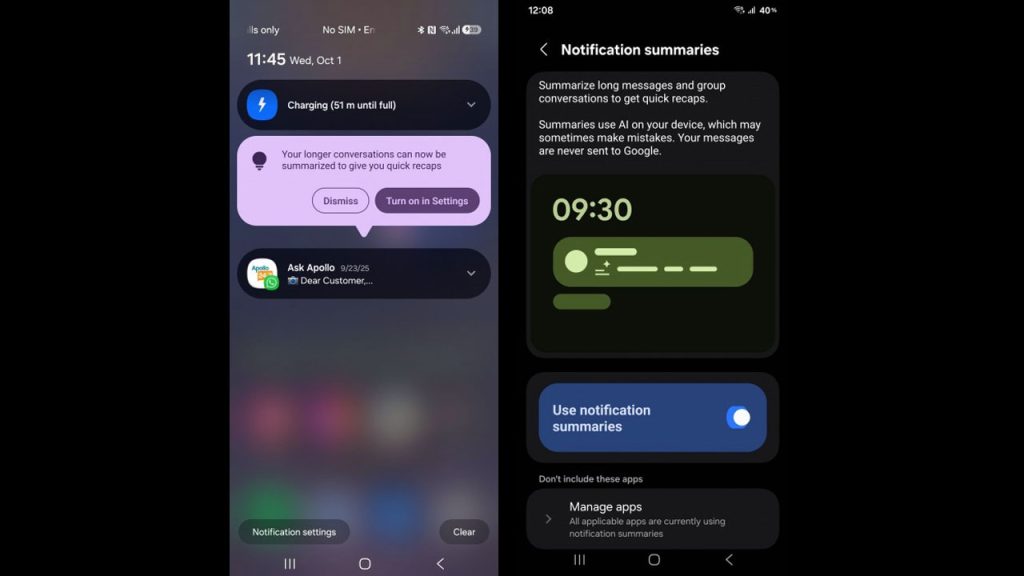Clear all notifications
This screenshot has width=1024, height=576.
pos(464,532)
